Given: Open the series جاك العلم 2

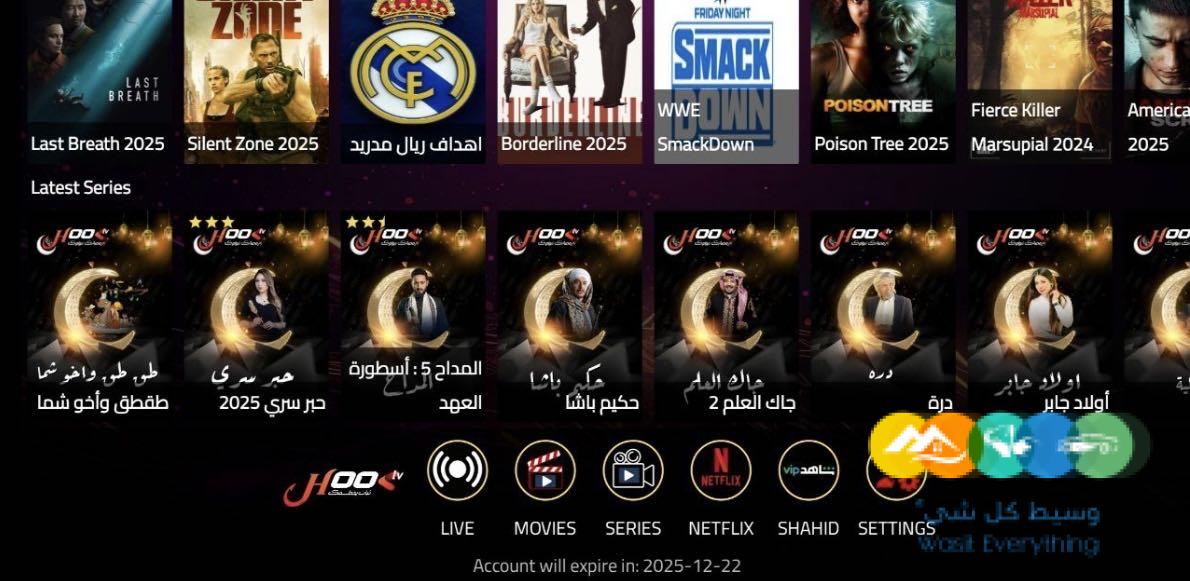Looking at the screenshot, I should (x=726, y=310).
